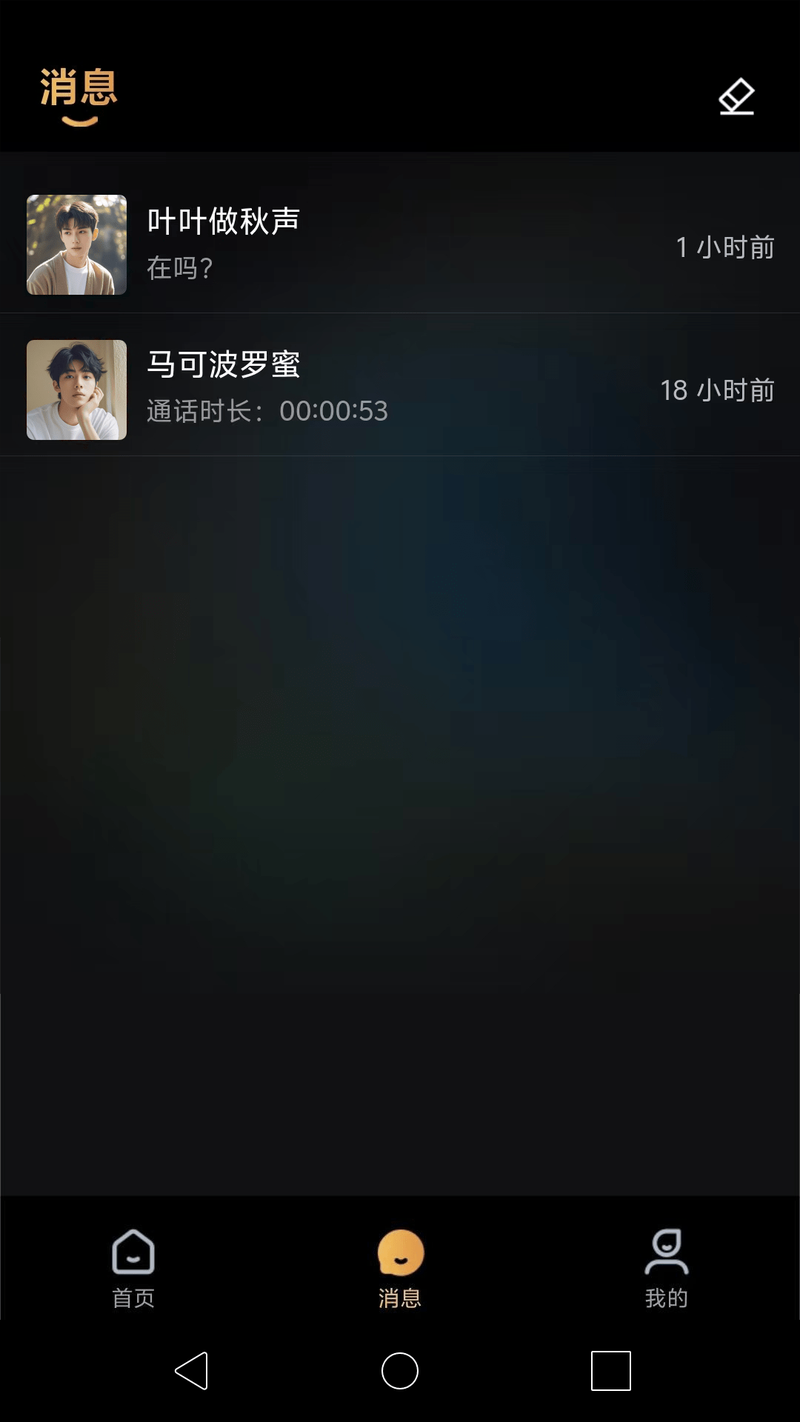
Task: Tap the system back button
Action: (x=191, y=1370)
